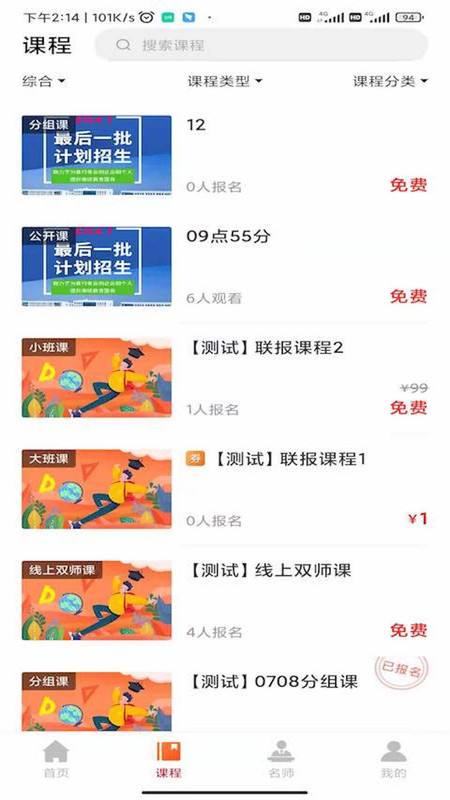Select the 课程 bottom tab
This screenshot has height=800, width=450.
[169, 759]
